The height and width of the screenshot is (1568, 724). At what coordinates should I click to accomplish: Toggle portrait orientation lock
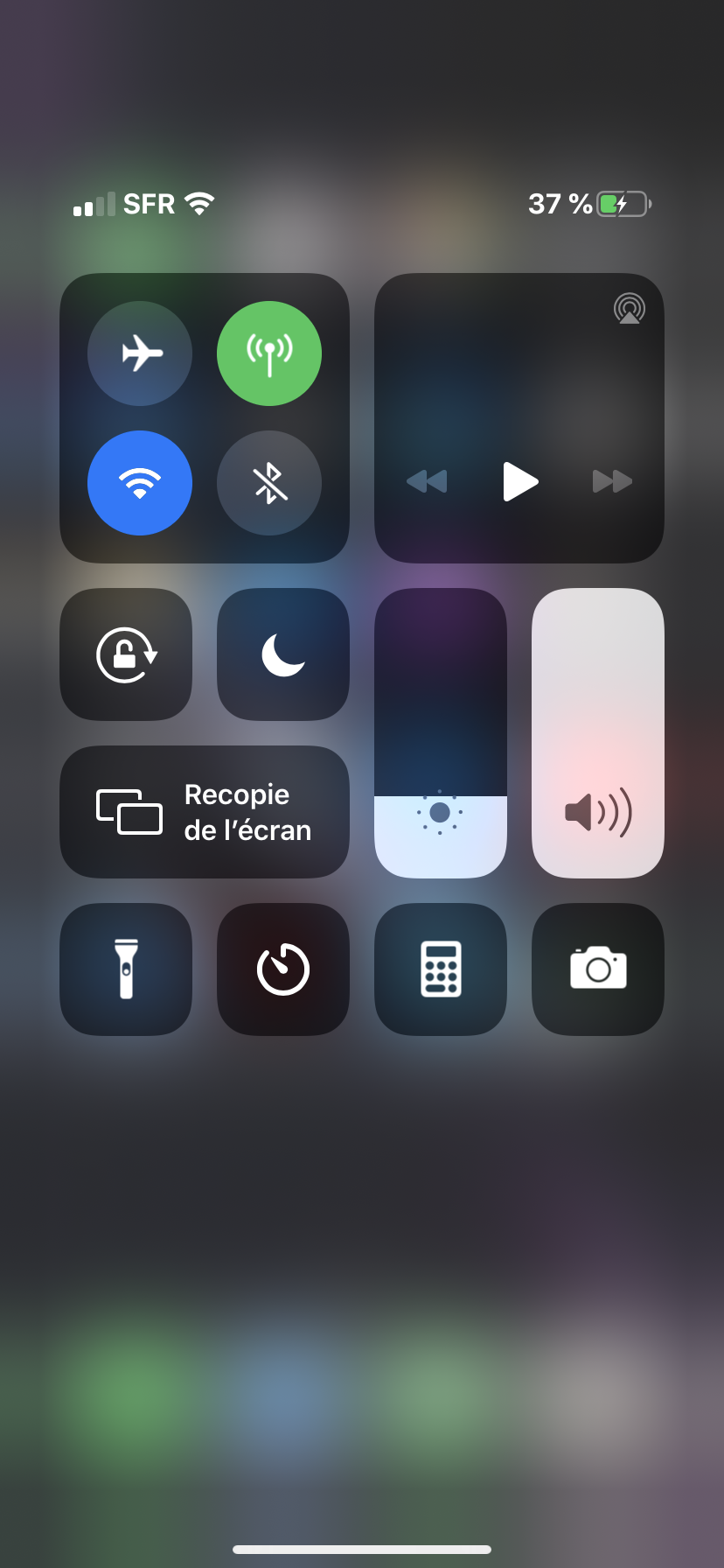tap(126, 654)
